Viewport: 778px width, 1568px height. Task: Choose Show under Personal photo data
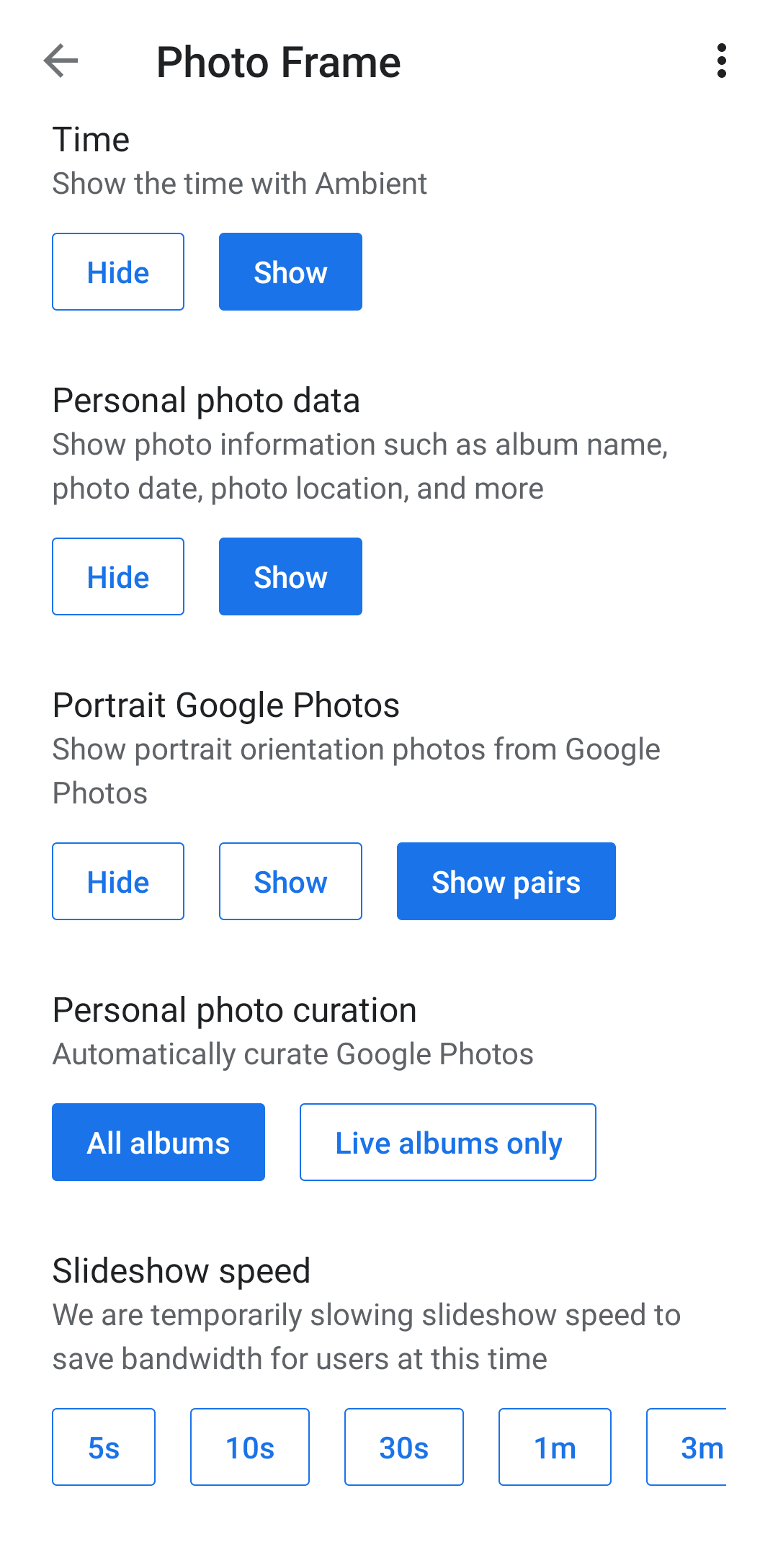pos(290,576)
